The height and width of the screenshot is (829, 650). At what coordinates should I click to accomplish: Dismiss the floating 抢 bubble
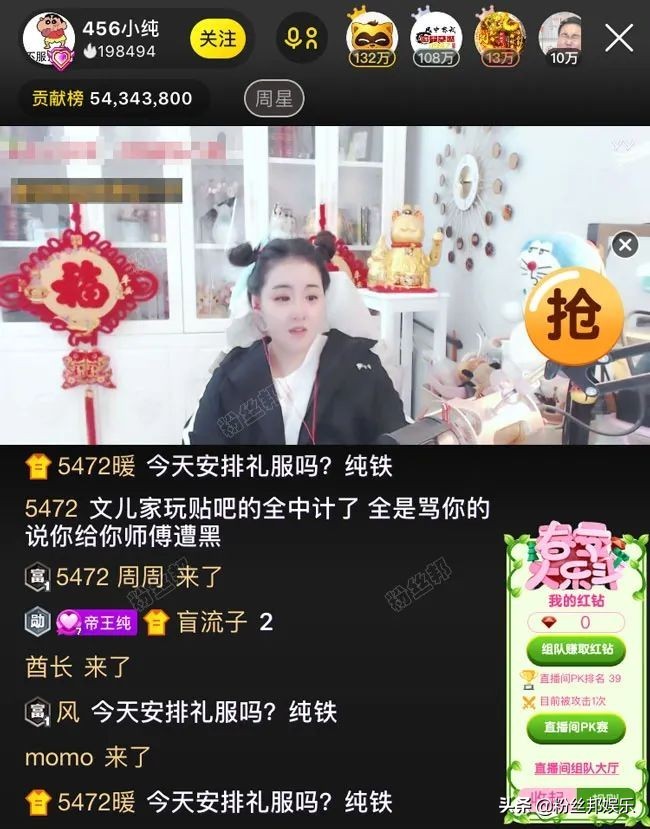point(625,245)
